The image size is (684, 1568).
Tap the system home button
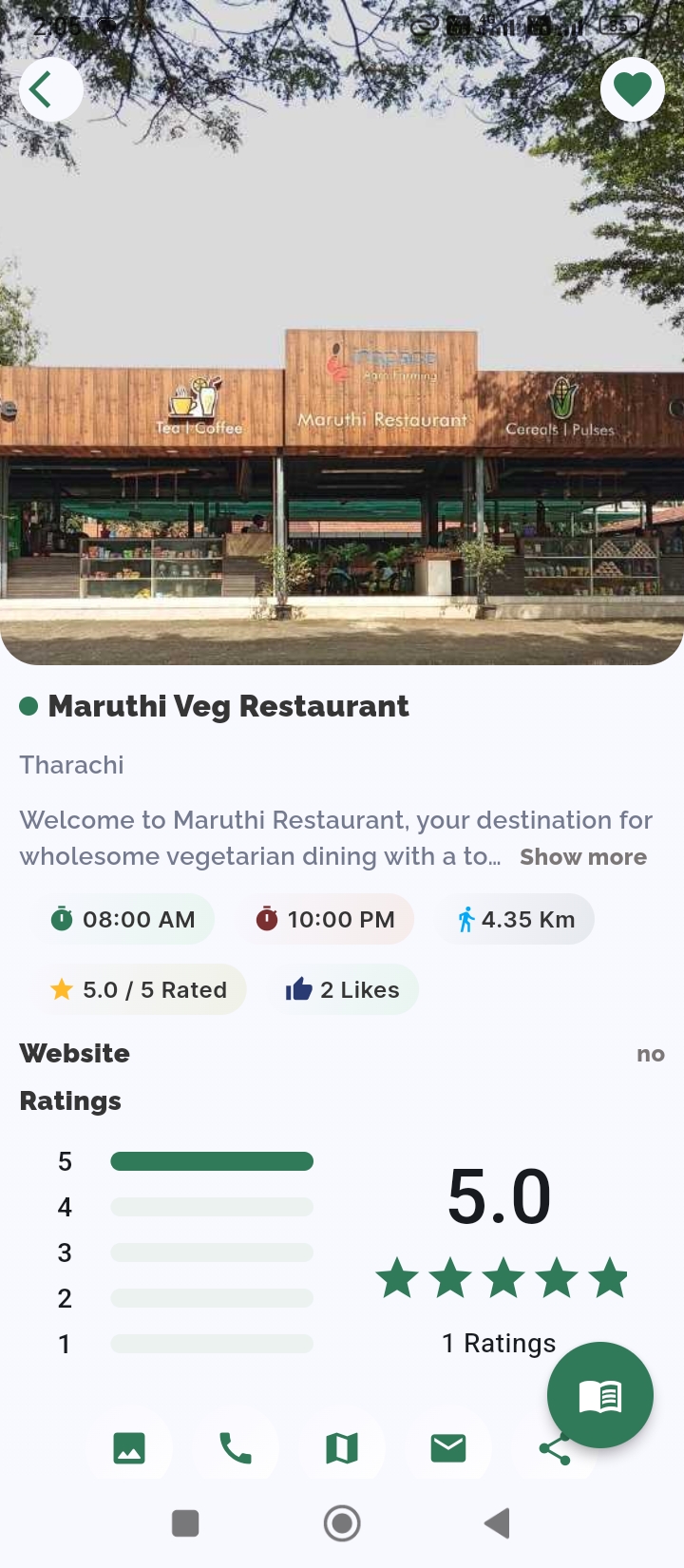[342, 1523]
